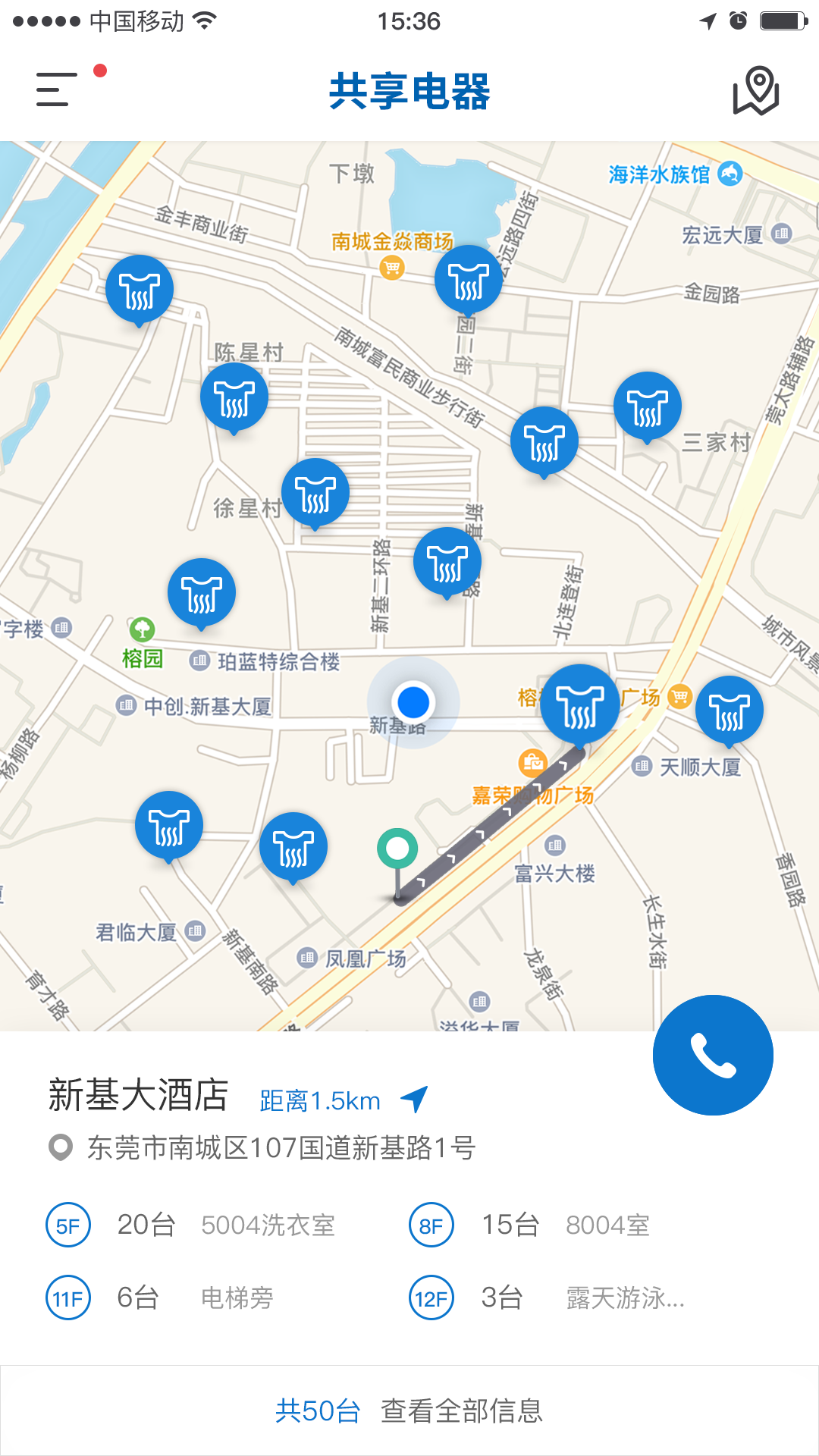This screenshot has width=819, height=1456.
Task: Open the map location icon
Action: (x=755, y=91)
